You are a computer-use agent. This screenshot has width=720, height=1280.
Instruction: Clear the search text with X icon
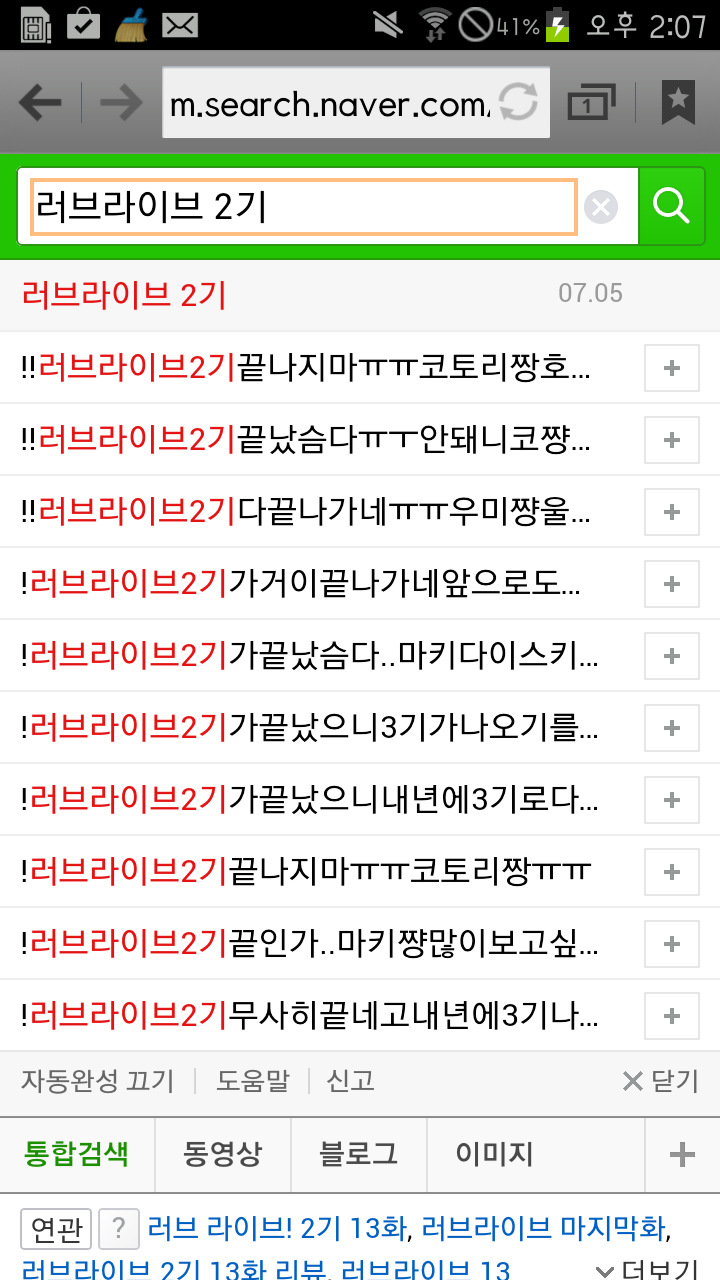coord(600,208)
